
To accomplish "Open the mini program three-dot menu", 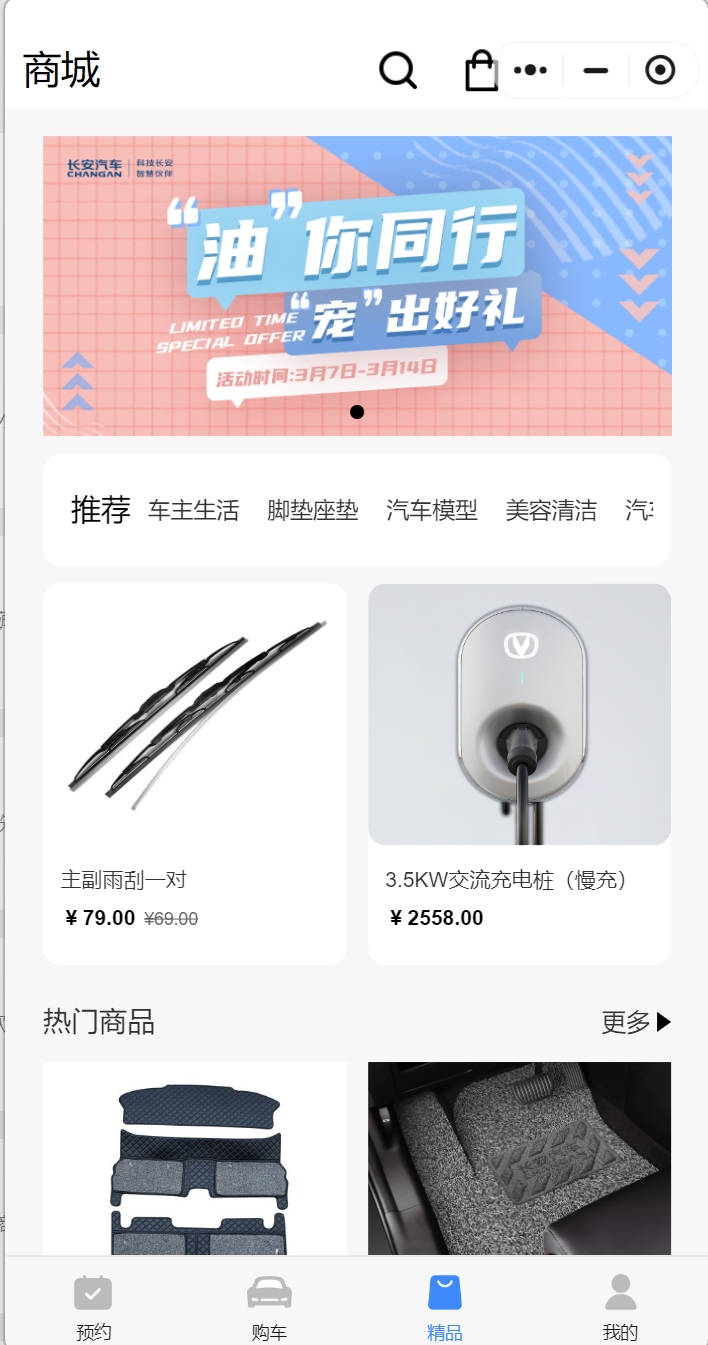I will click(x=530, y=70).
